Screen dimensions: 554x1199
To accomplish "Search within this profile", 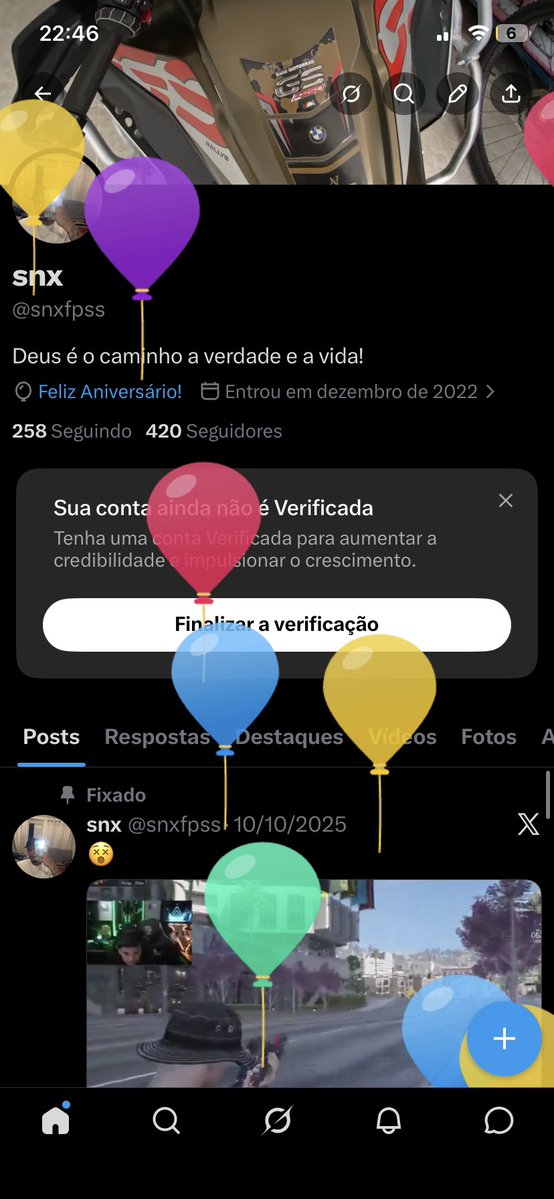I will point(404,94).
